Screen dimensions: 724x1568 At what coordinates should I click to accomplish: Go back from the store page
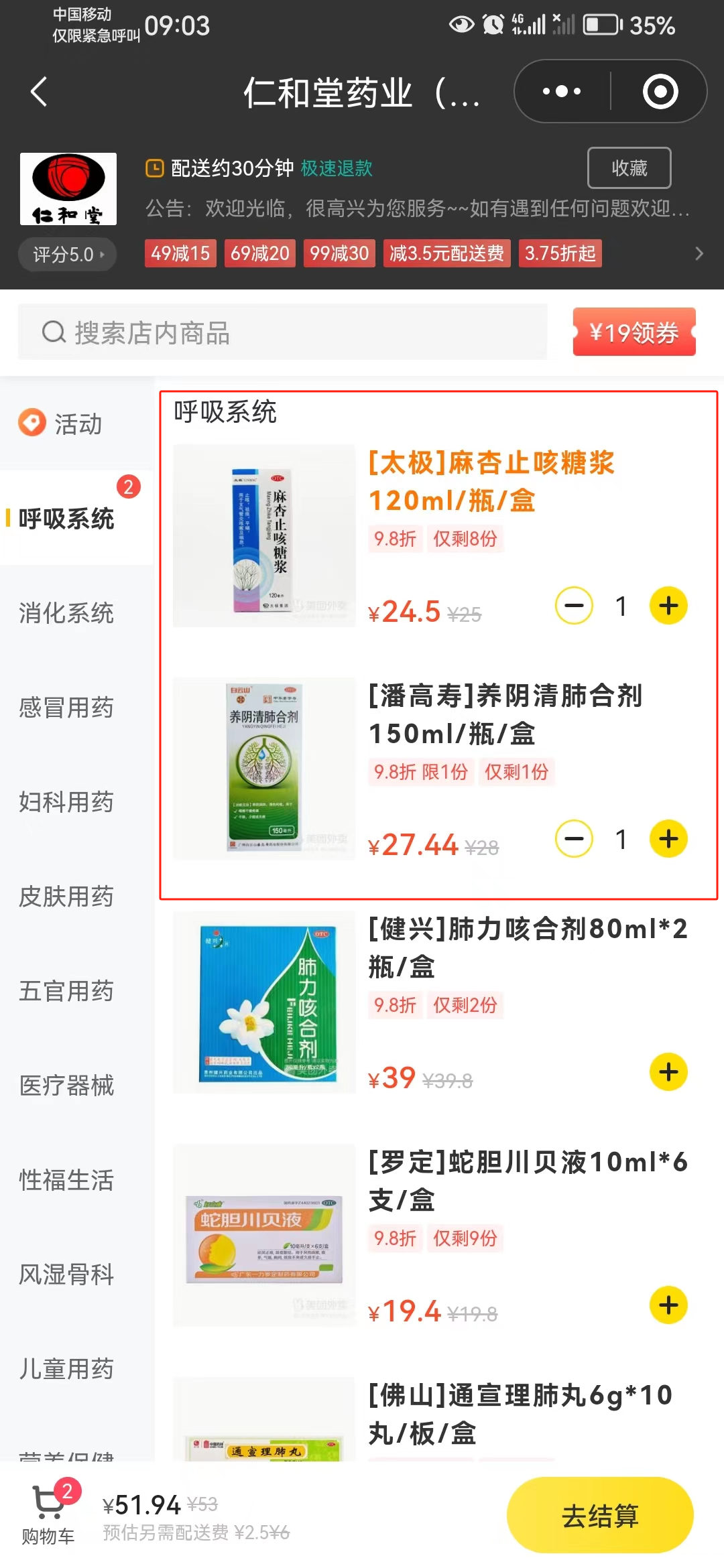39,92
